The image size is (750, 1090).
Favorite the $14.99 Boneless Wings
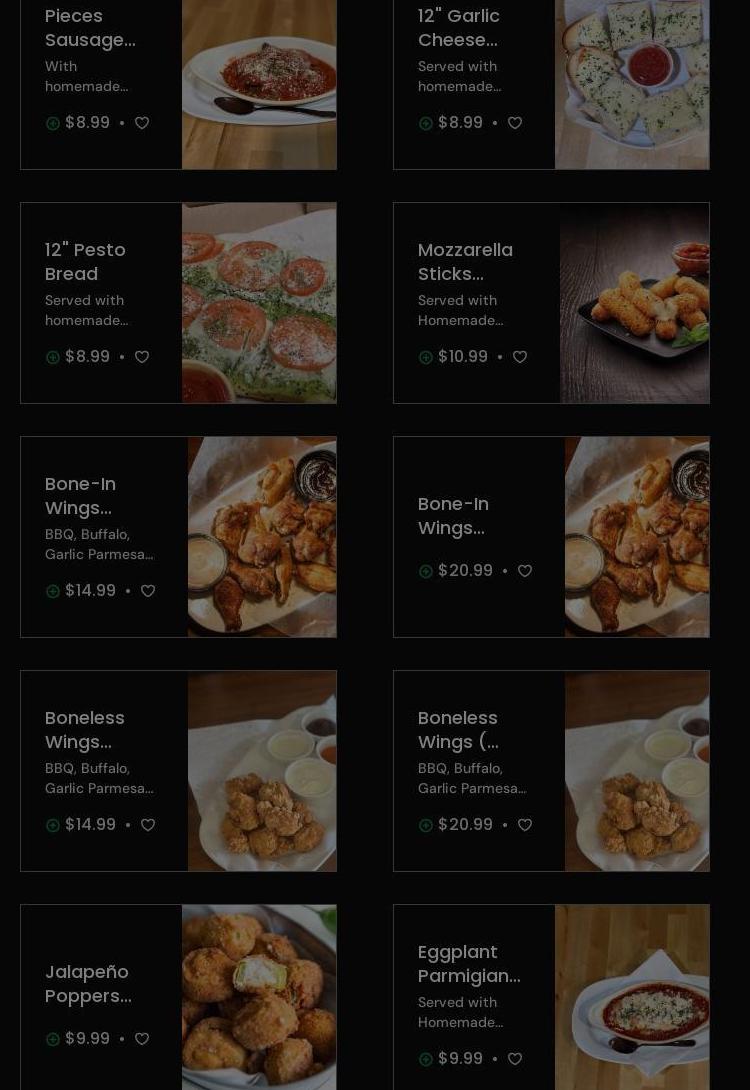(x=148, y=825)
